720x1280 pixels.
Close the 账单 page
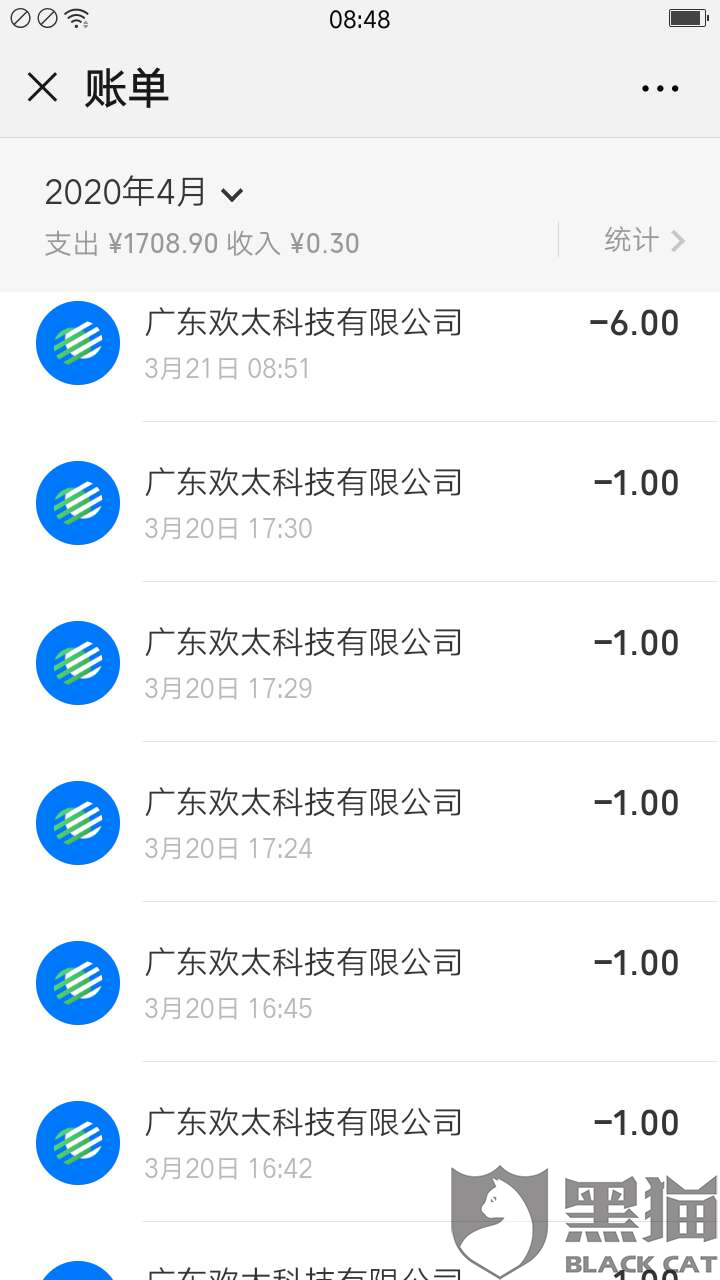click(x=42, y=88)
